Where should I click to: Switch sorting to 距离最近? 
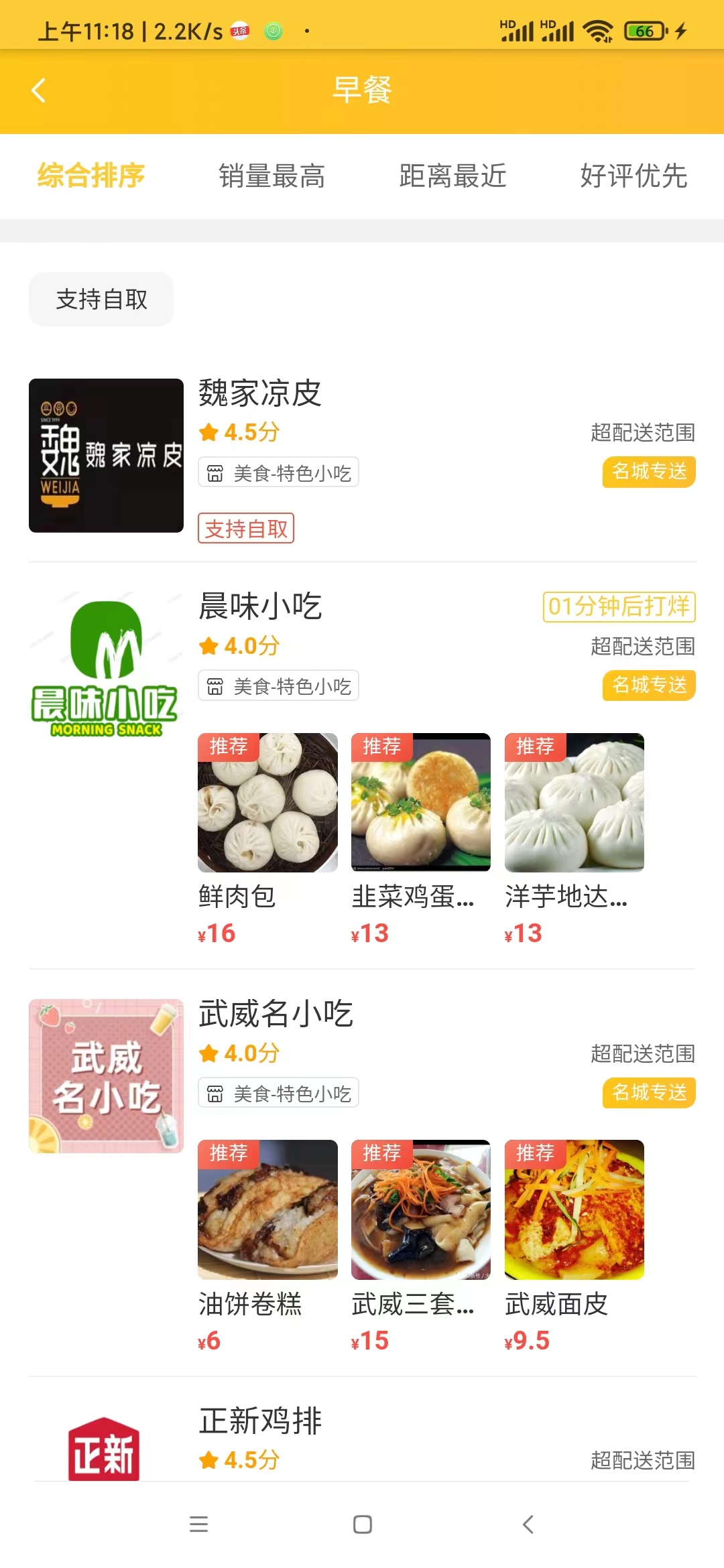click(x=452, y=176)
